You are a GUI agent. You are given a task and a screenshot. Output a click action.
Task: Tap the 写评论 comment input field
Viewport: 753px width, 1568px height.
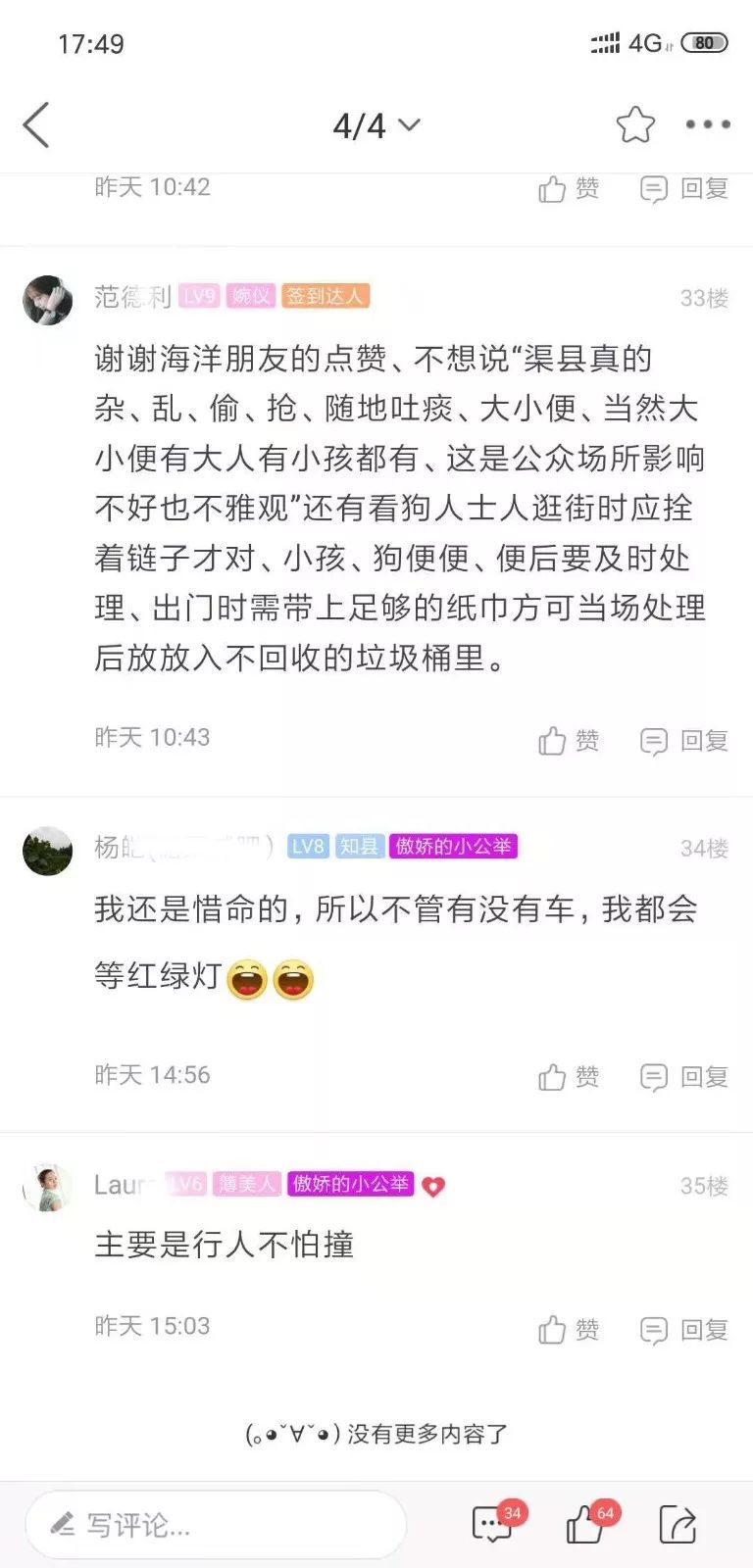point(216,1525)
